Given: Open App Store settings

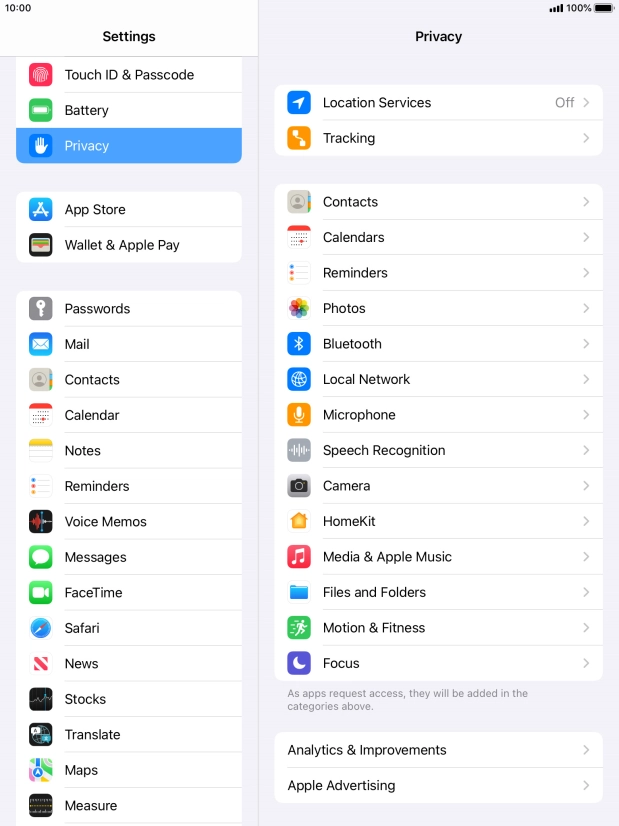Looking at the screenshot, I should pyautogui.click(x=129, y=210).
